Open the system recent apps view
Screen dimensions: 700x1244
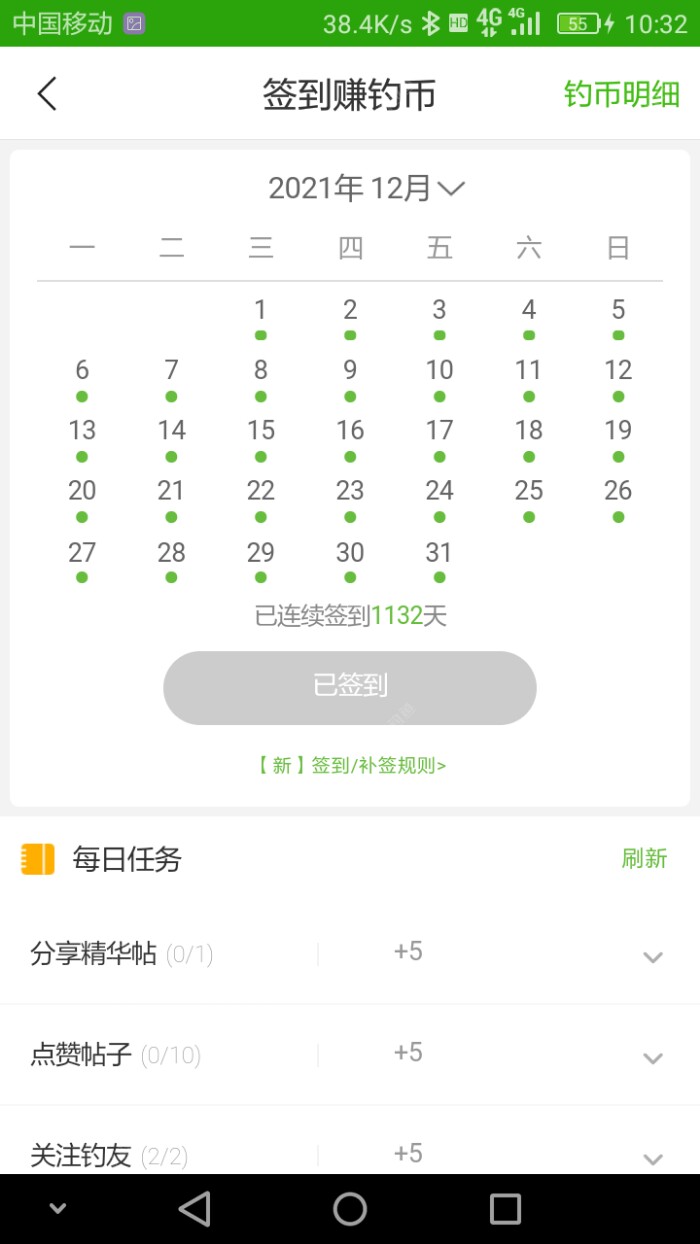pyautogui.click(x=505, y=1208)
